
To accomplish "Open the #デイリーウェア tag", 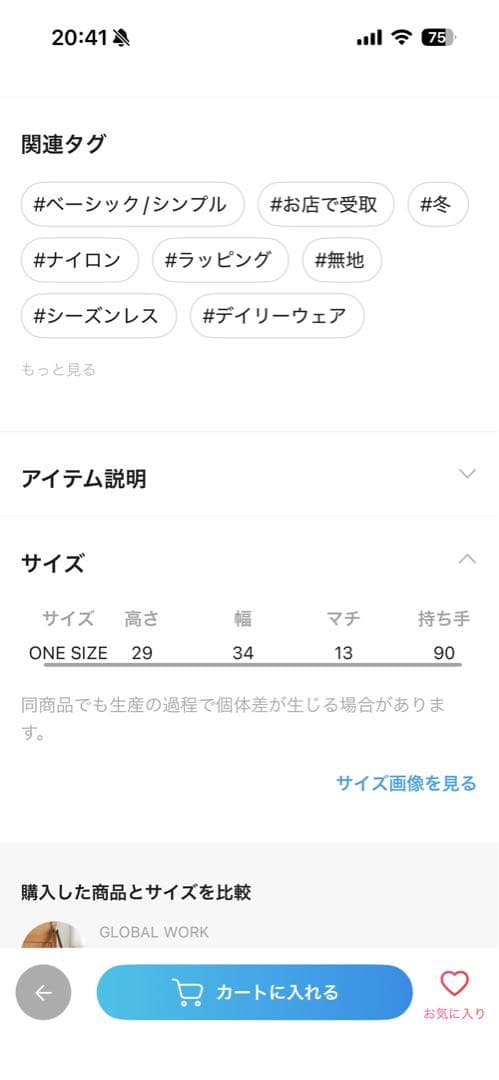I will (x=277, y=316).
